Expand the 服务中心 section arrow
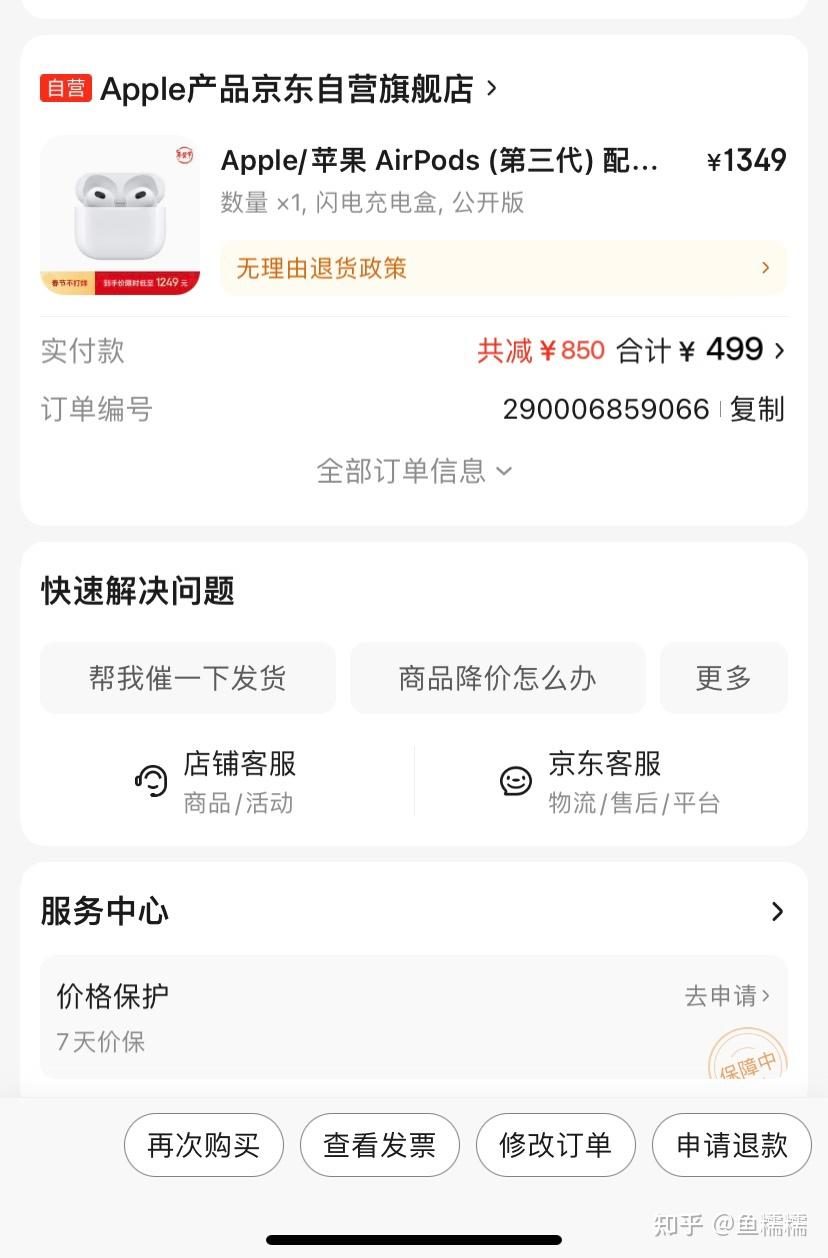The width and height of the screenshot is (828, 1258). pyautogui.click(x=777, y=911)
